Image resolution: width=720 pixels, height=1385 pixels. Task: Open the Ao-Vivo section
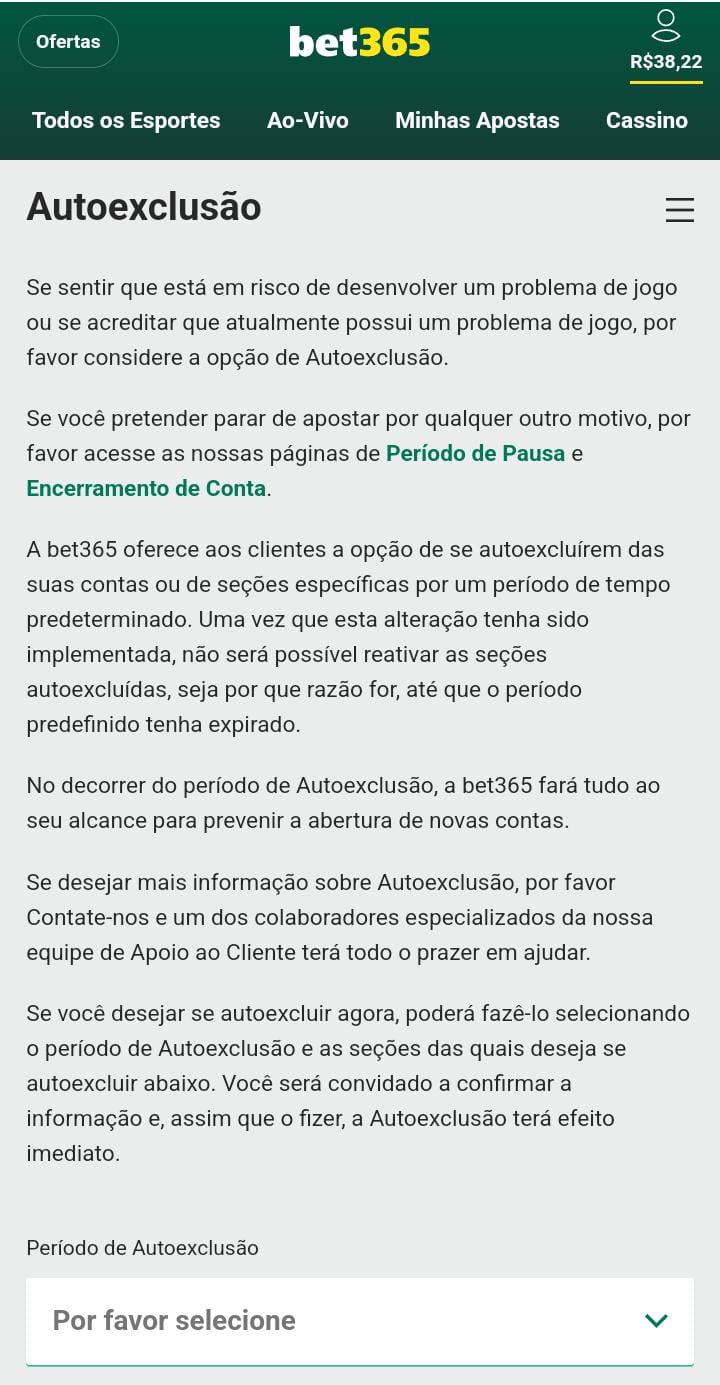tap(307, 120)
